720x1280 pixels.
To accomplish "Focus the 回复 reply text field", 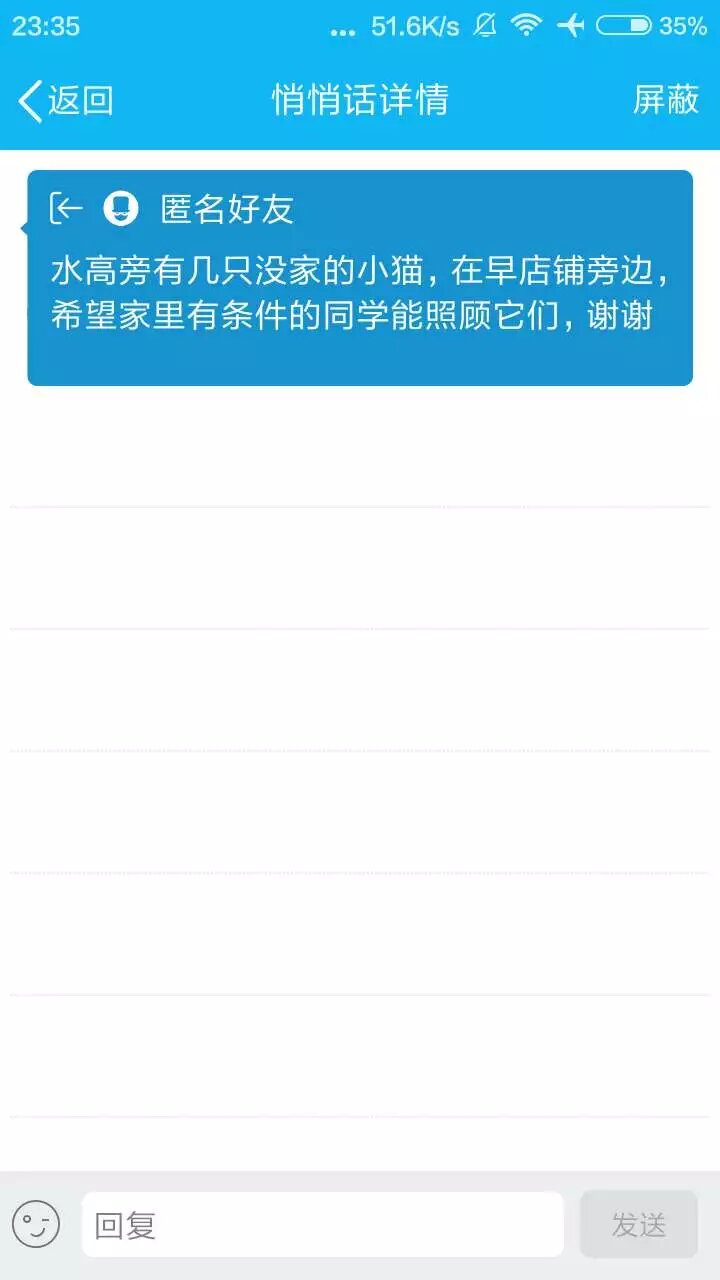I will point(322,1224).
